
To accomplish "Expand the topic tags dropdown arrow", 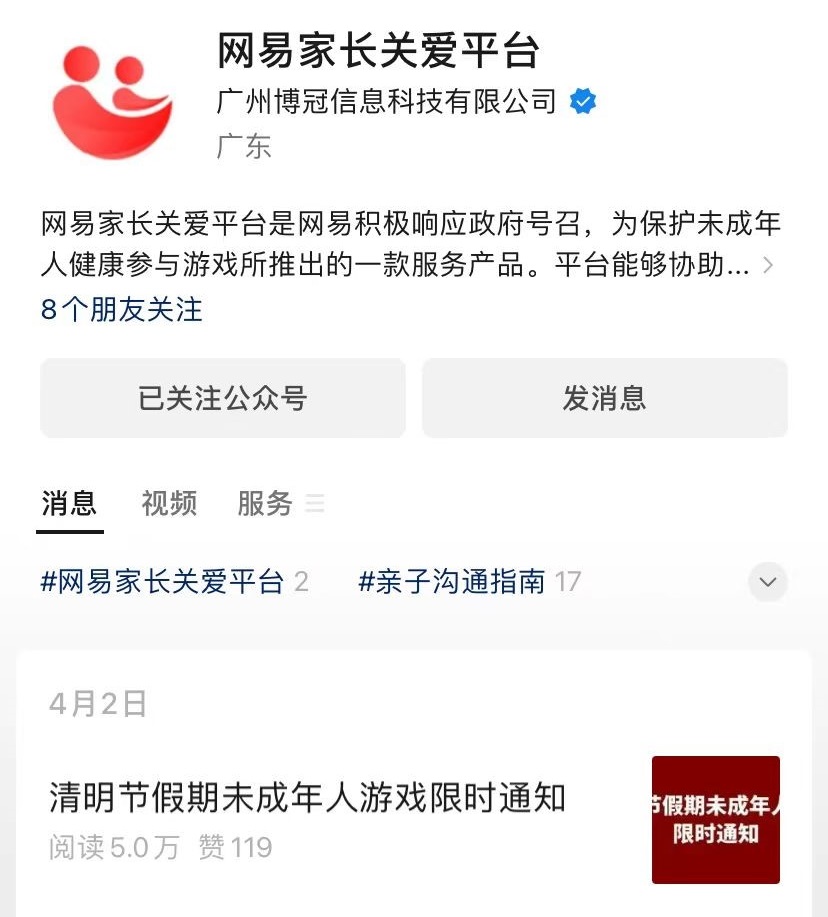I will pyautogui.click(x=767, y=582).
